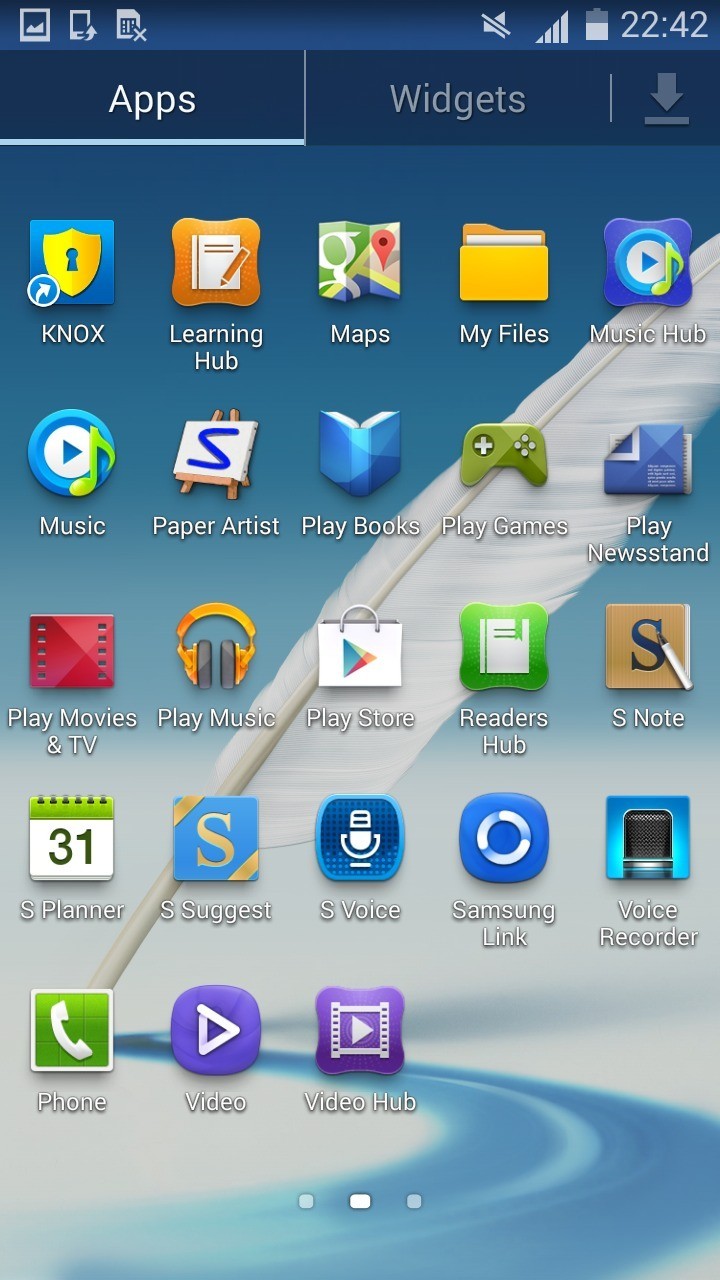
Task: Open Play Newsstand
Action: (648, 455)
